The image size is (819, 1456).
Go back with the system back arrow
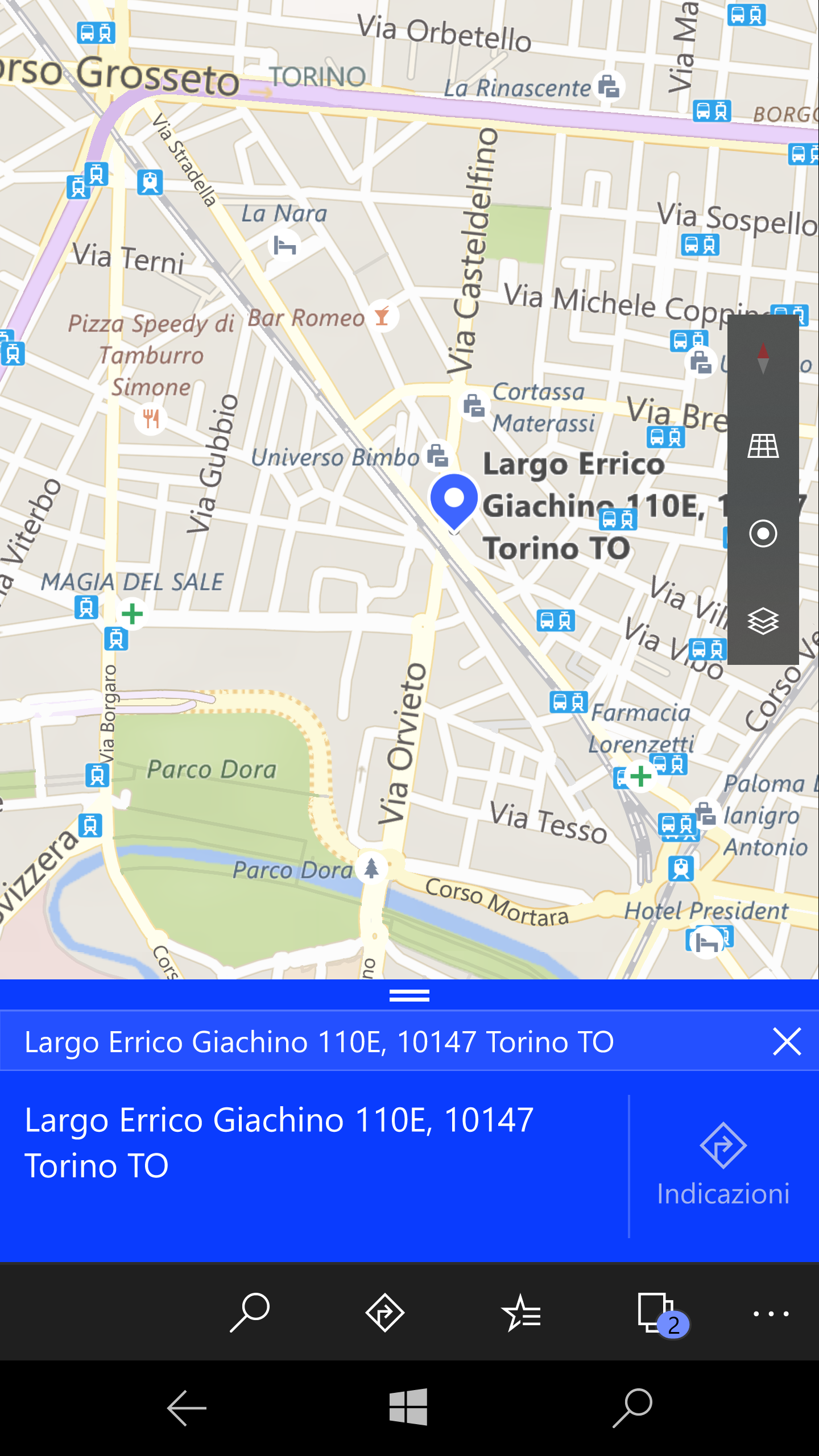(187, 1408)
